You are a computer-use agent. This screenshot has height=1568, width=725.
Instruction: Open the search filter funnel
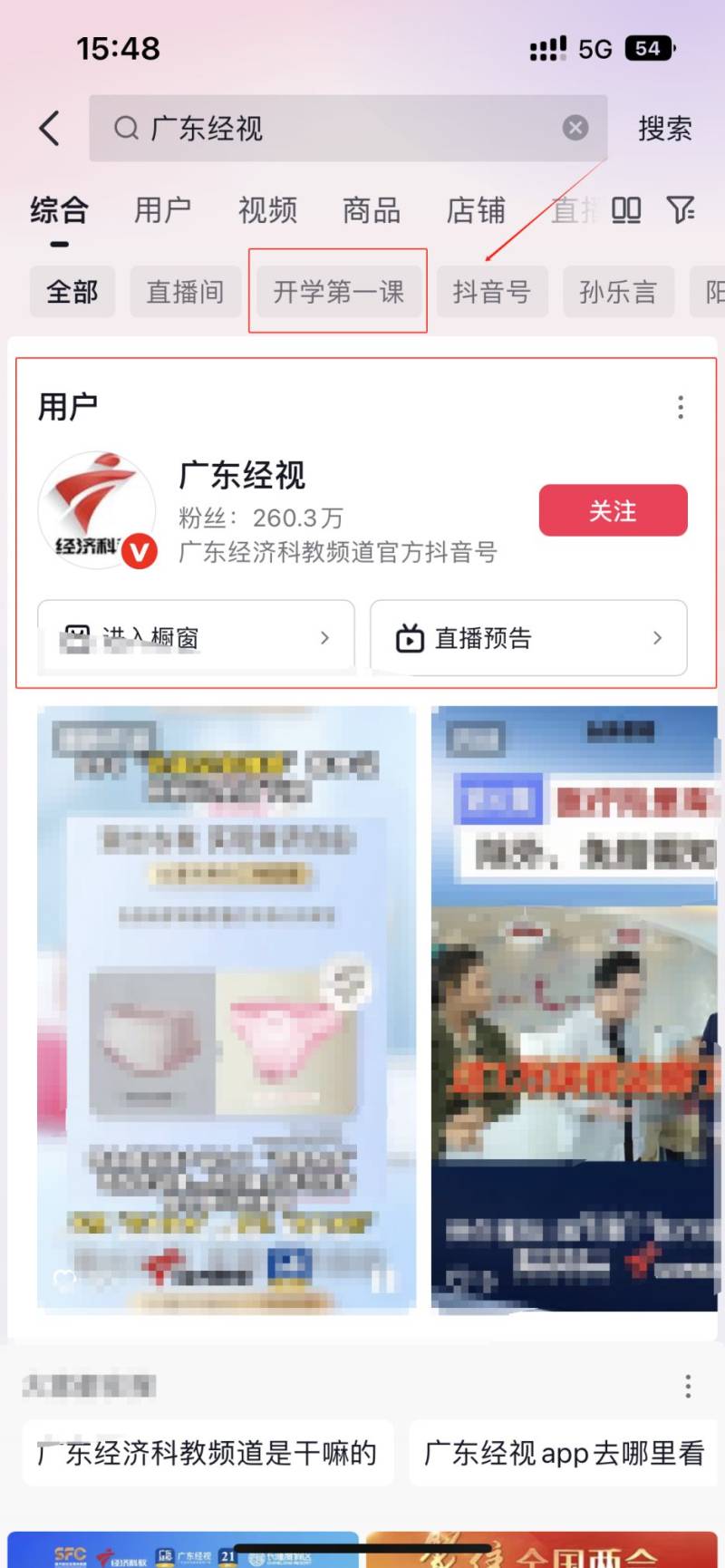tap(681, 210)
